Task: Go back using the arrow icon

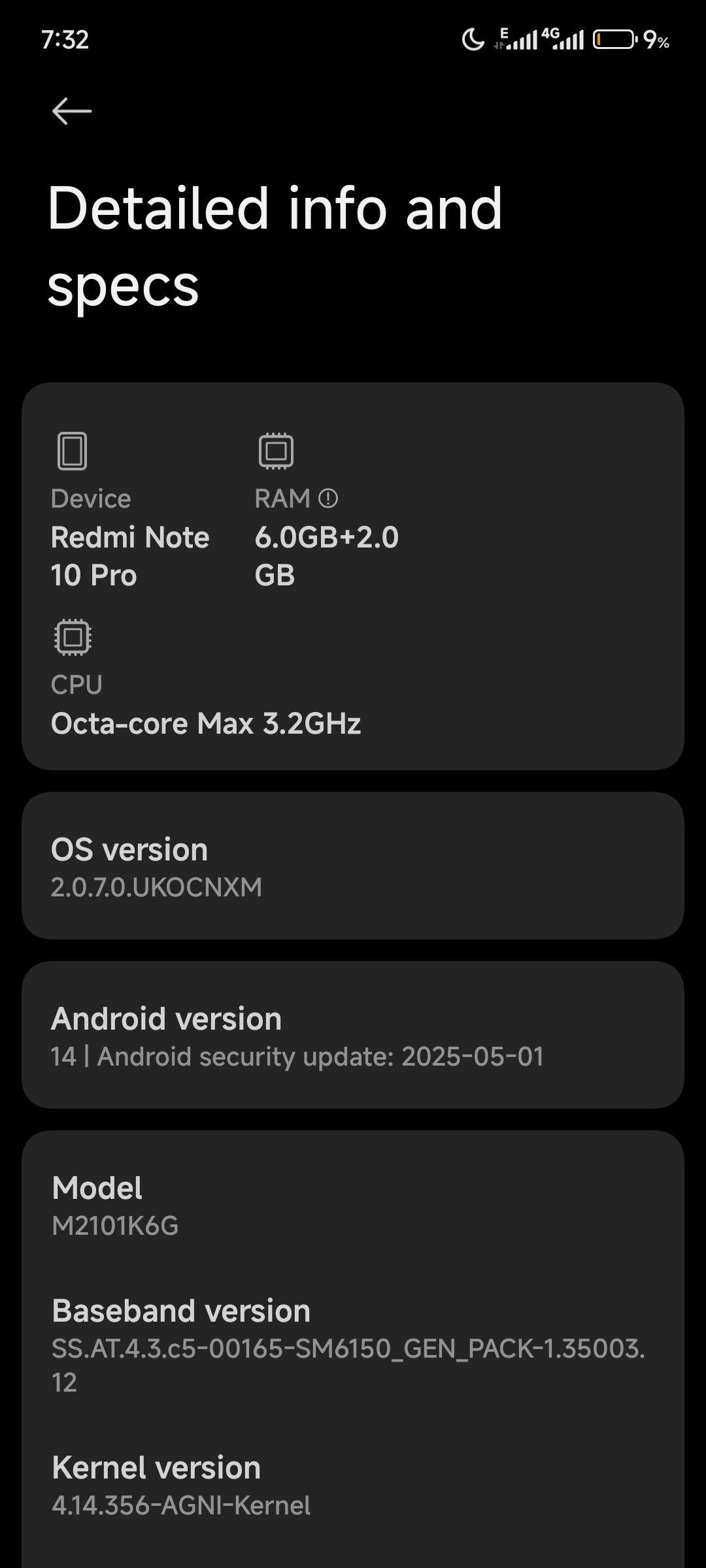Action: click(x=72, y=111)
